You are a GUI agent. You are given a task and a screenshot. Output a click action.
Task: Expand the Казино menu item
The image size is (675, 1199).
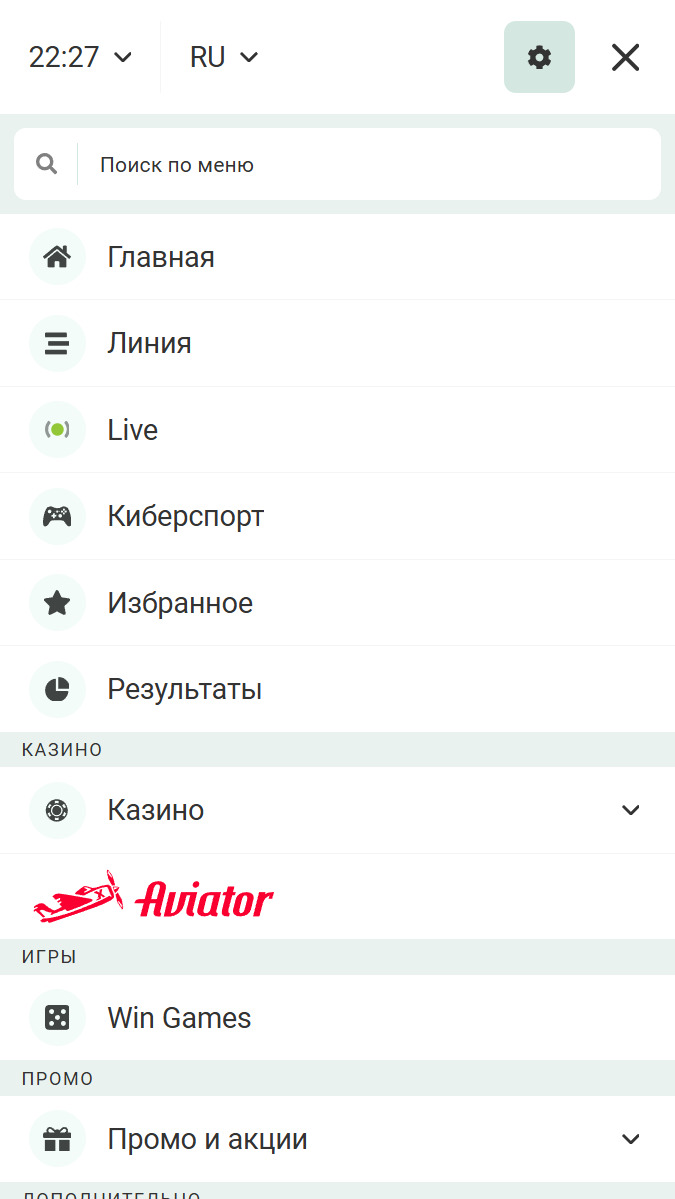coord(337,810)
